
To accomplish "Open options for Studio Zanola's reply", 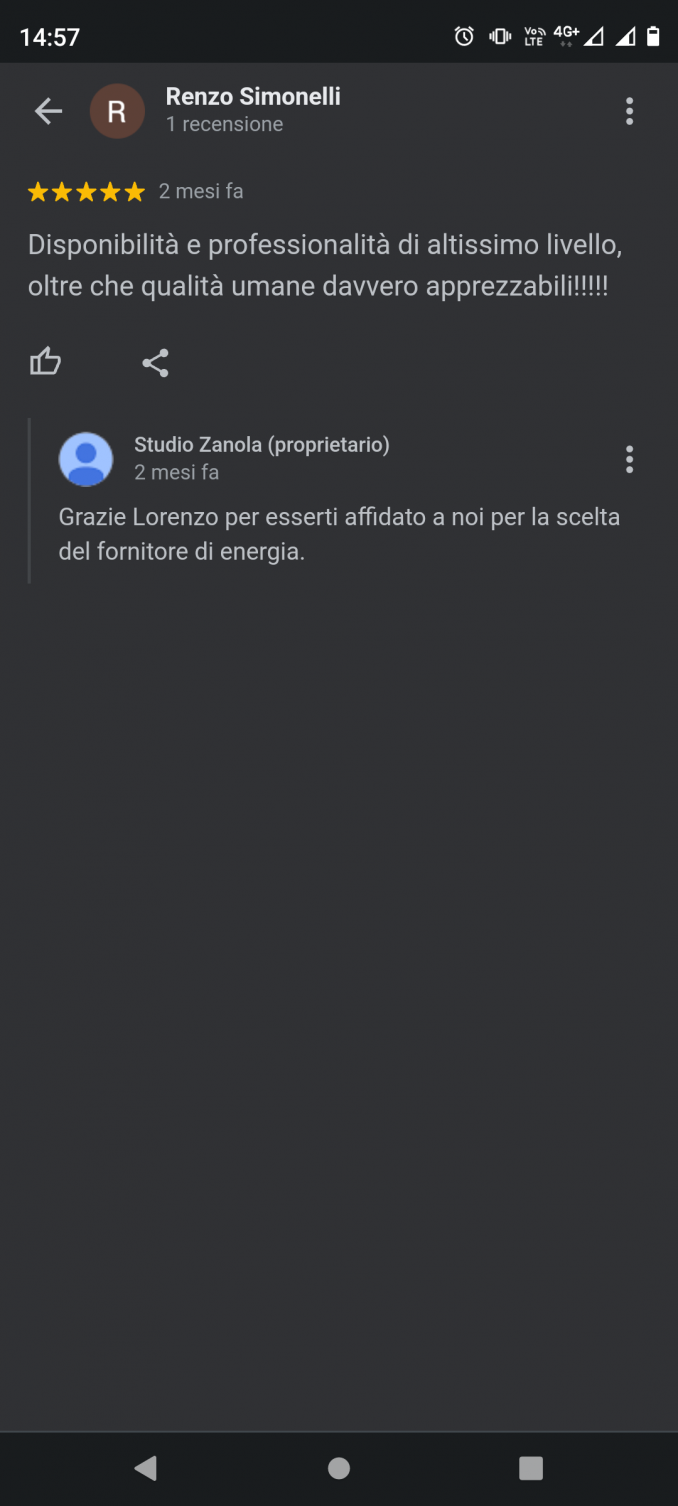I will click(629, 459).
